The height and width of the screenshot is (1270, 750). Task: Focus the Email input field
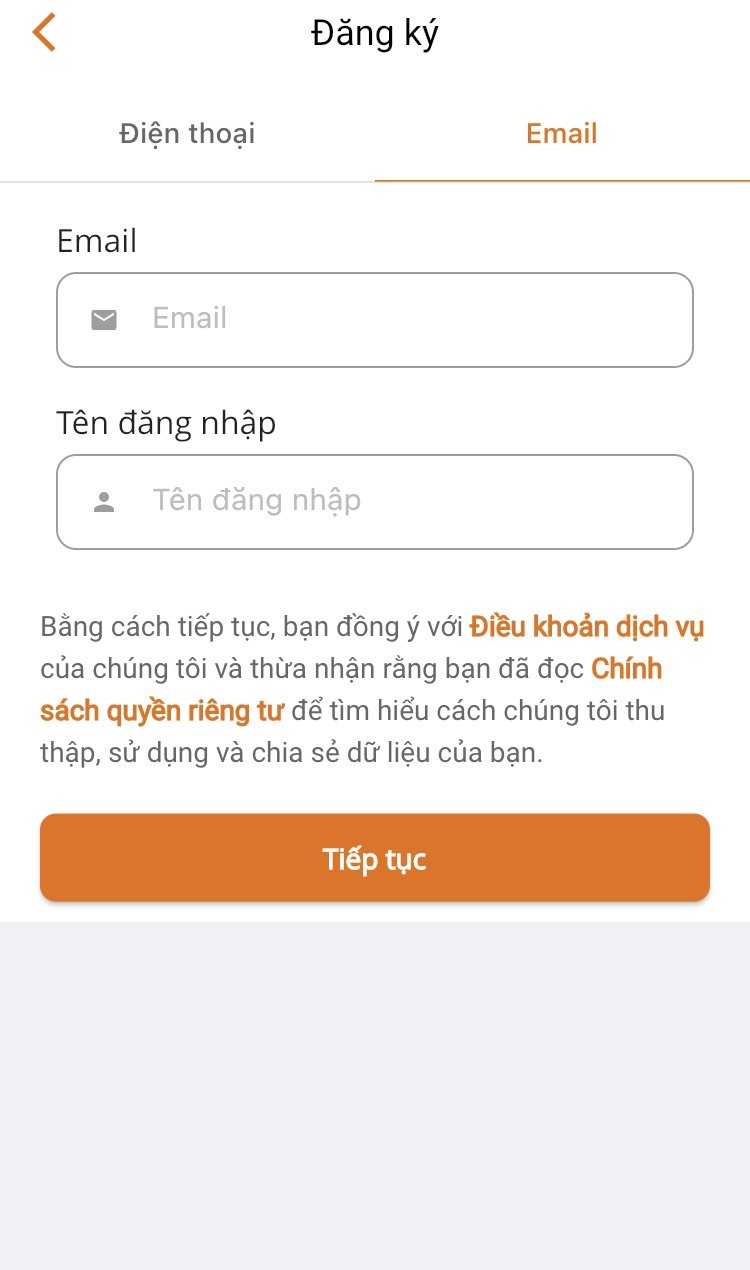tap(375, 320)
